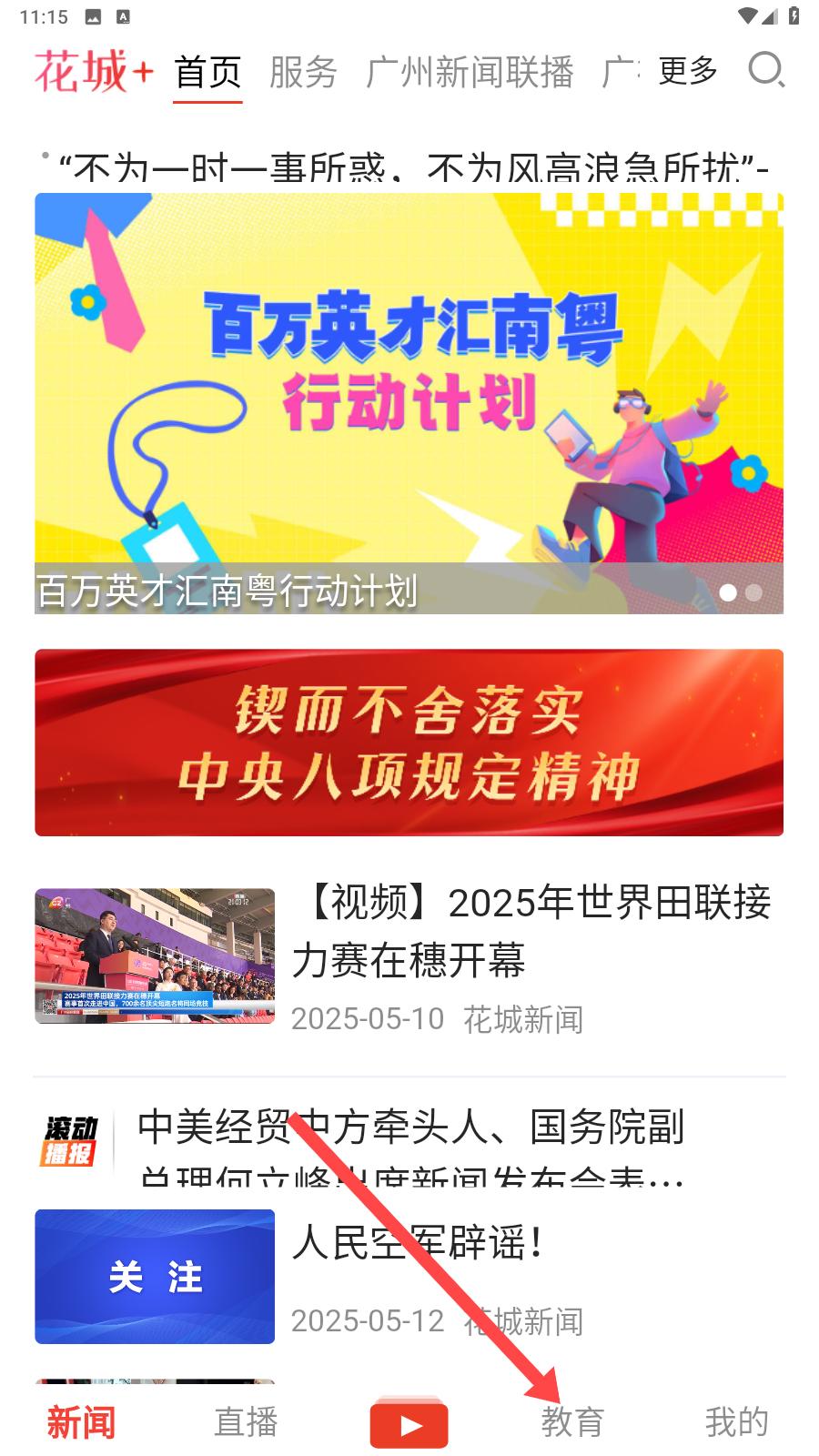Open the 我的 bottom tab
This screenshot has width=819, height=1456.
click(x=736, y=1421)
